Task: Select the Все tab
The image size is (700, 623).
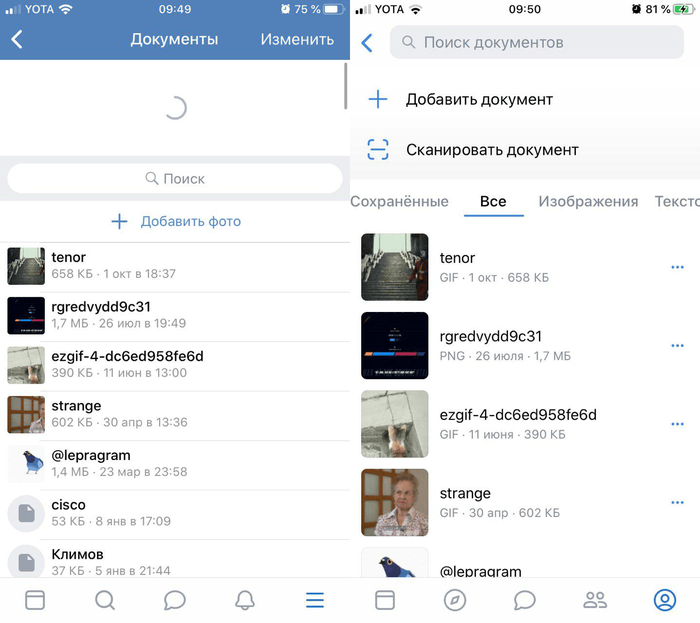Action: pyautogui.click(x=493, y=201)
